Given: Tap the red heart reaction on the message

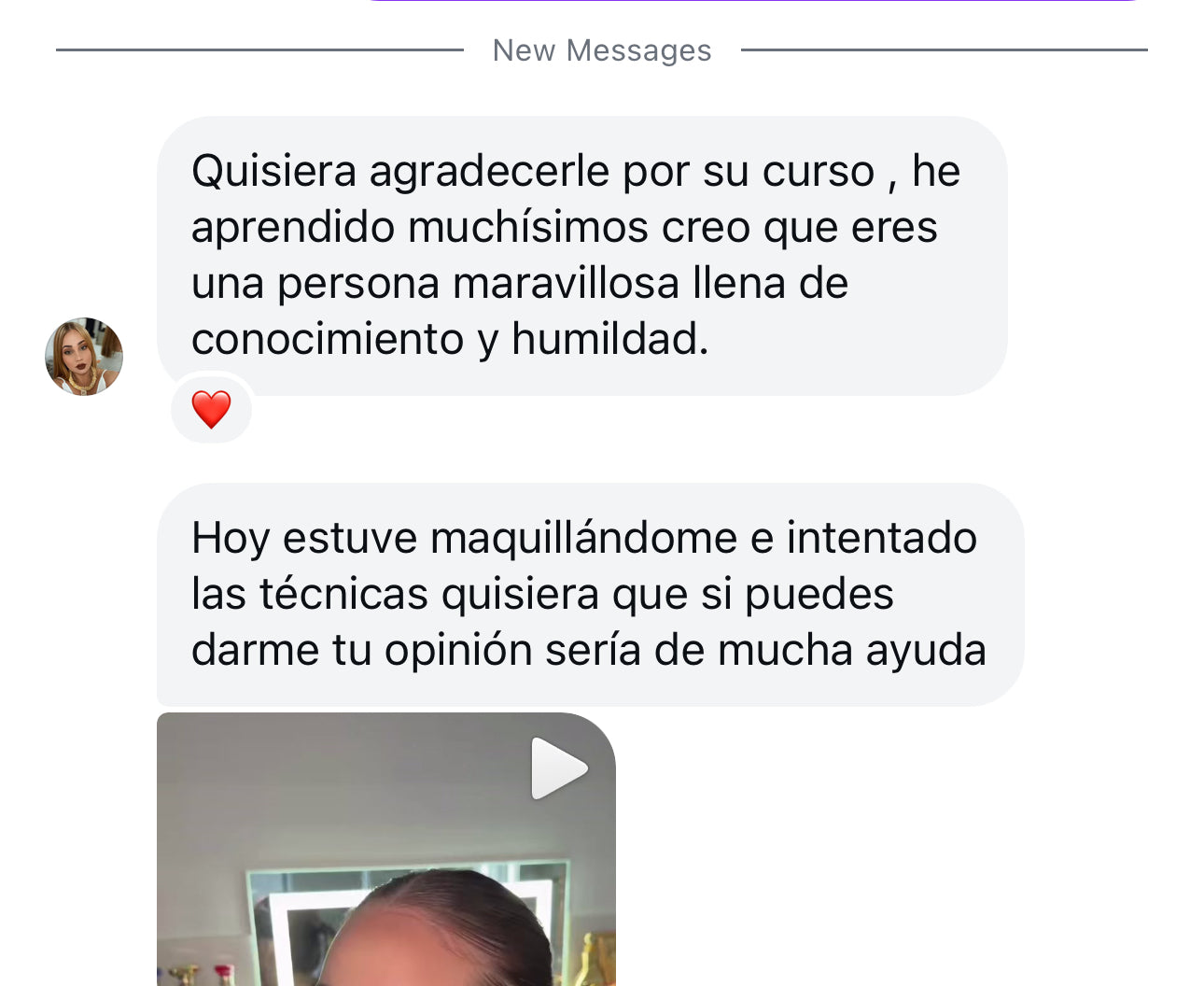Looking at the screenshot, I should tap(211, 409).
